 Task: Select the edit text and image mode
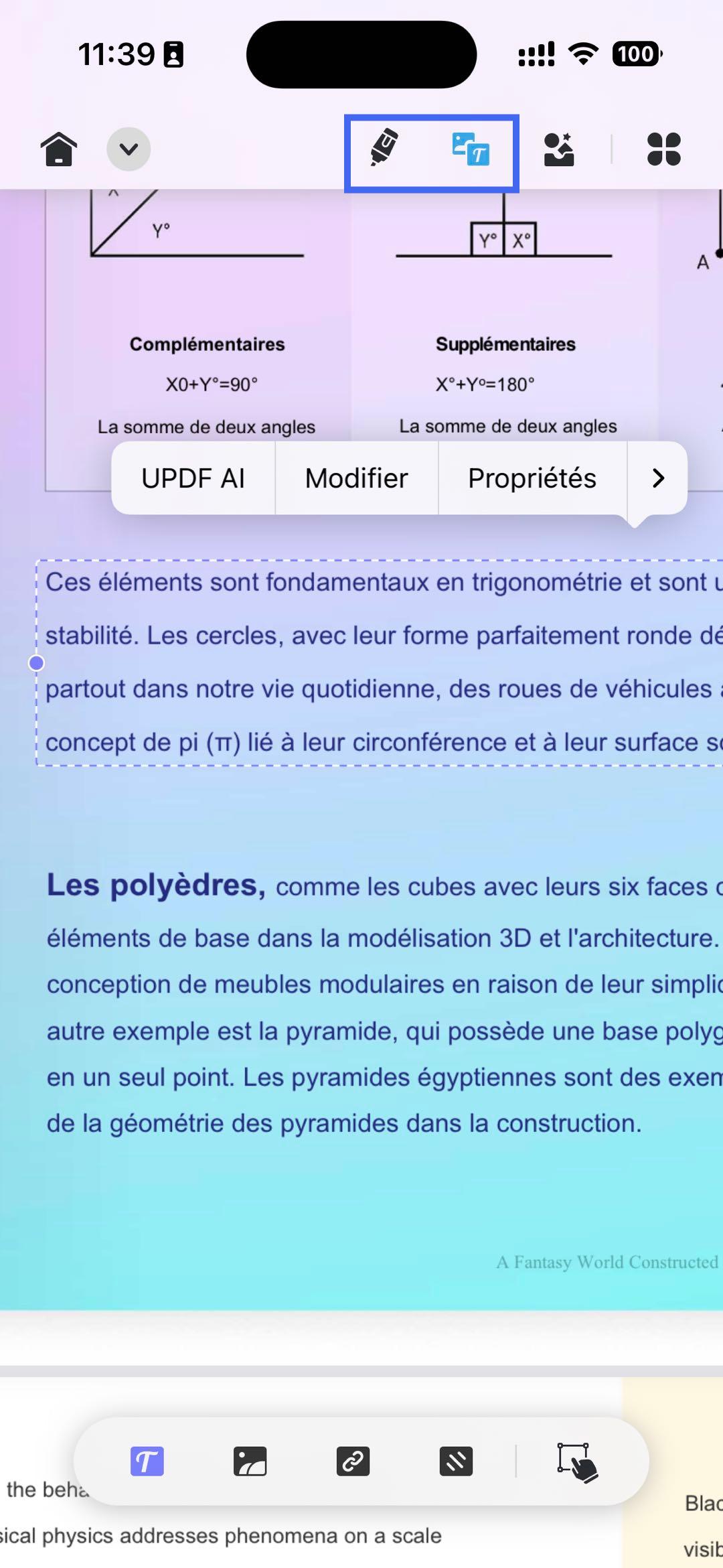coord(471,149)
